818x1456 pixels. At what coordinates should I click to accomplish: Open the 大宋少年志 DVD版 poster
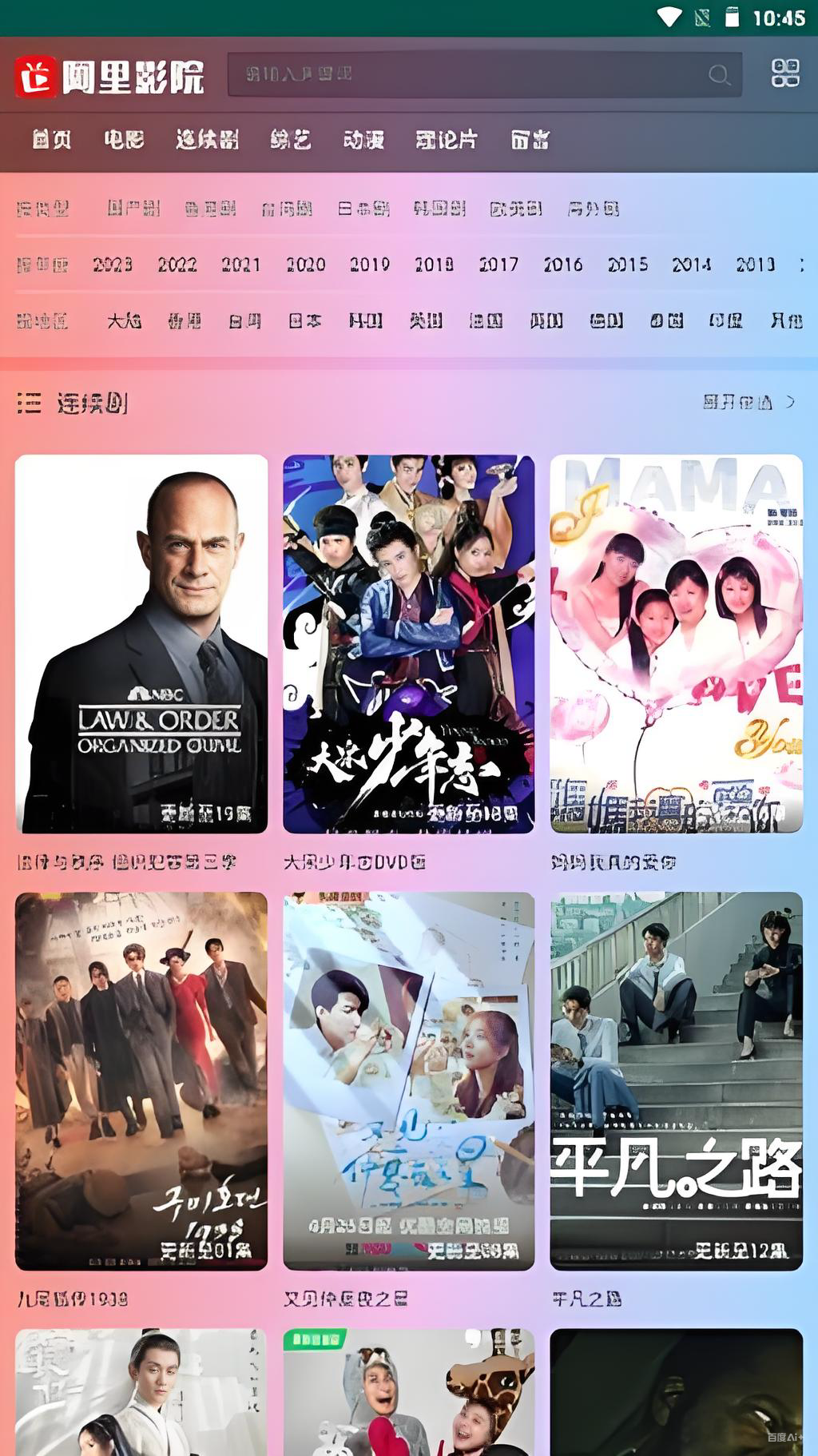(408, 643)
